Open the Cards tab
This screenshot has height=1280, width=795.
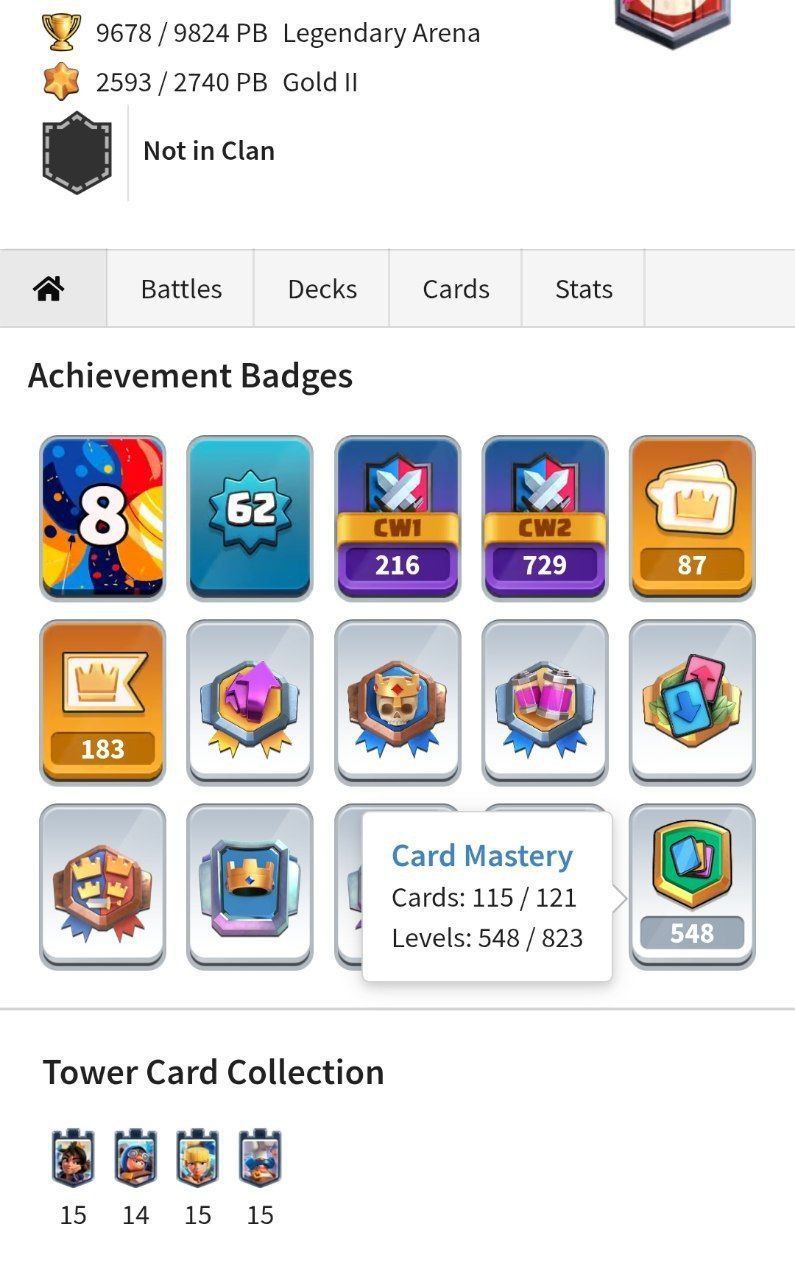click(456, 289)
